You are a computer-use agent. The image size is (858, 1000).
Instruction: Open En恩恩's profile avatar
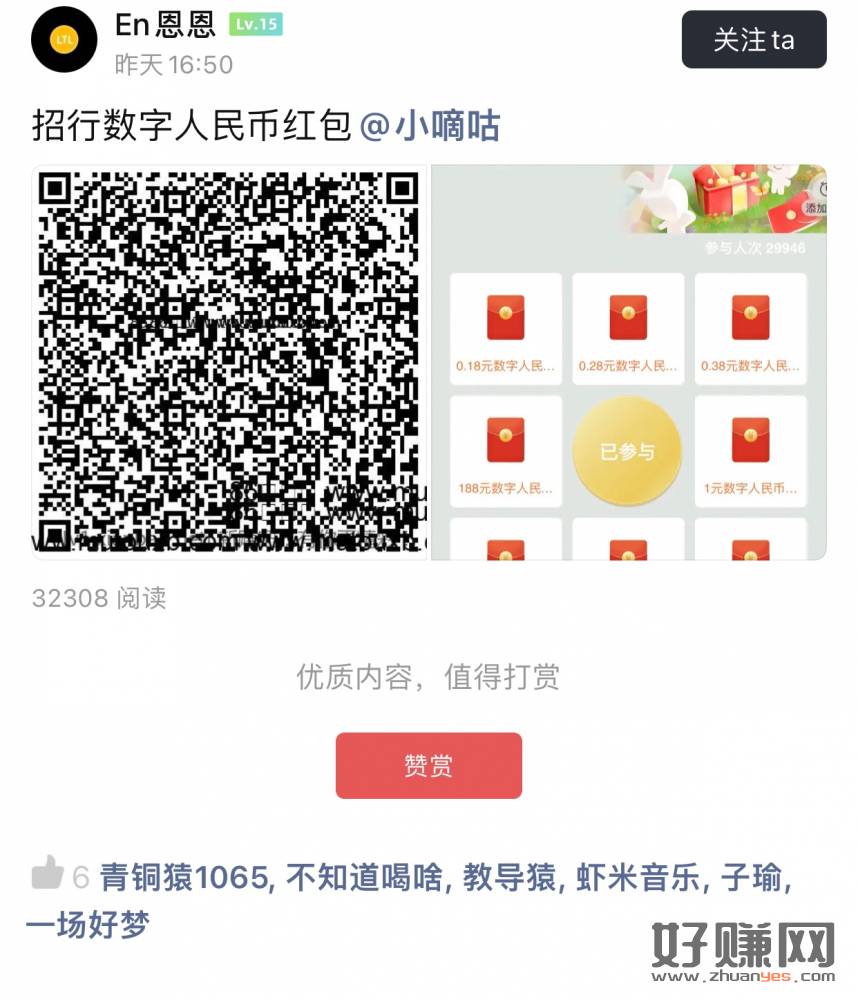[x=64, y=40]
